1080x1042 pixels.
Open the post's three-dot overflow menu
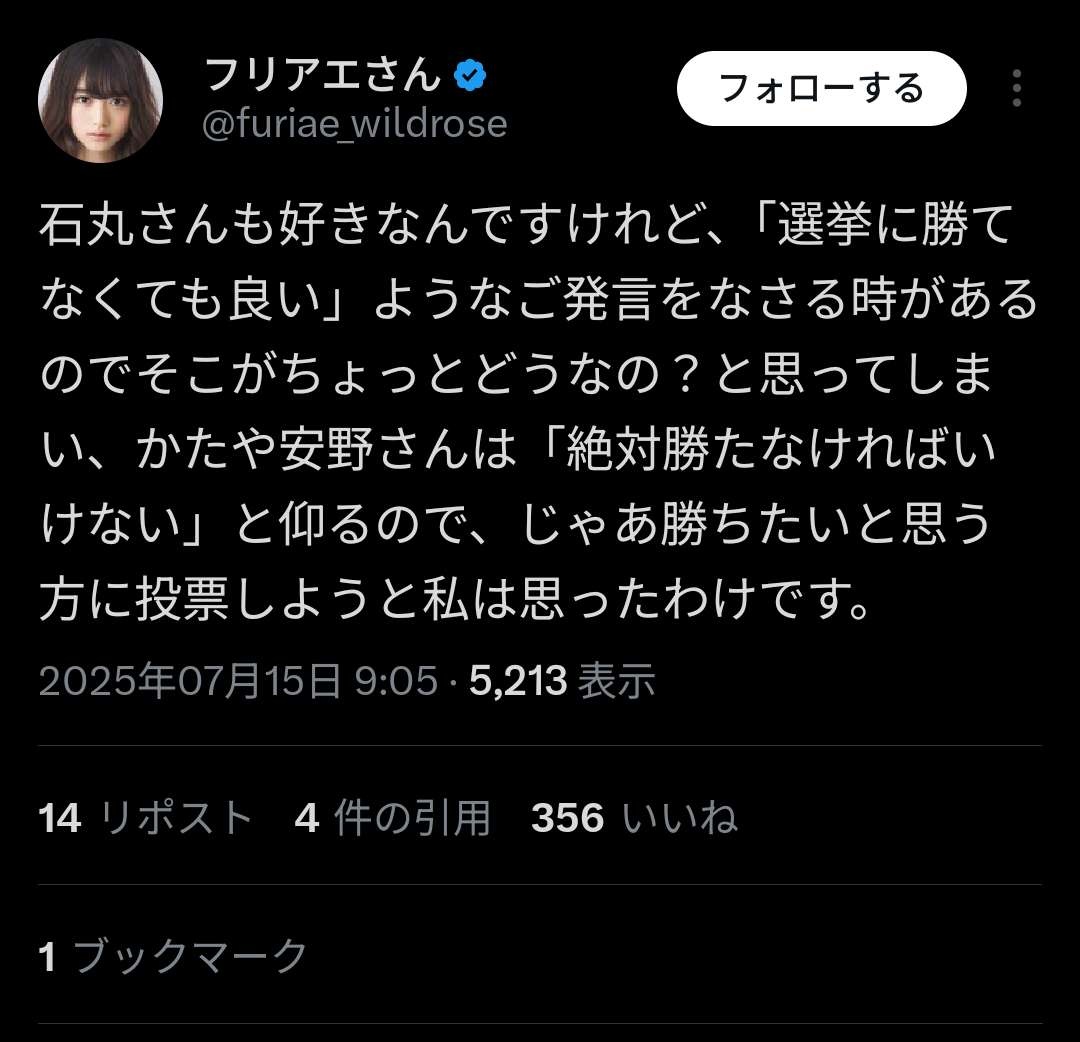pyautogui.click(x=1016, y=89)
